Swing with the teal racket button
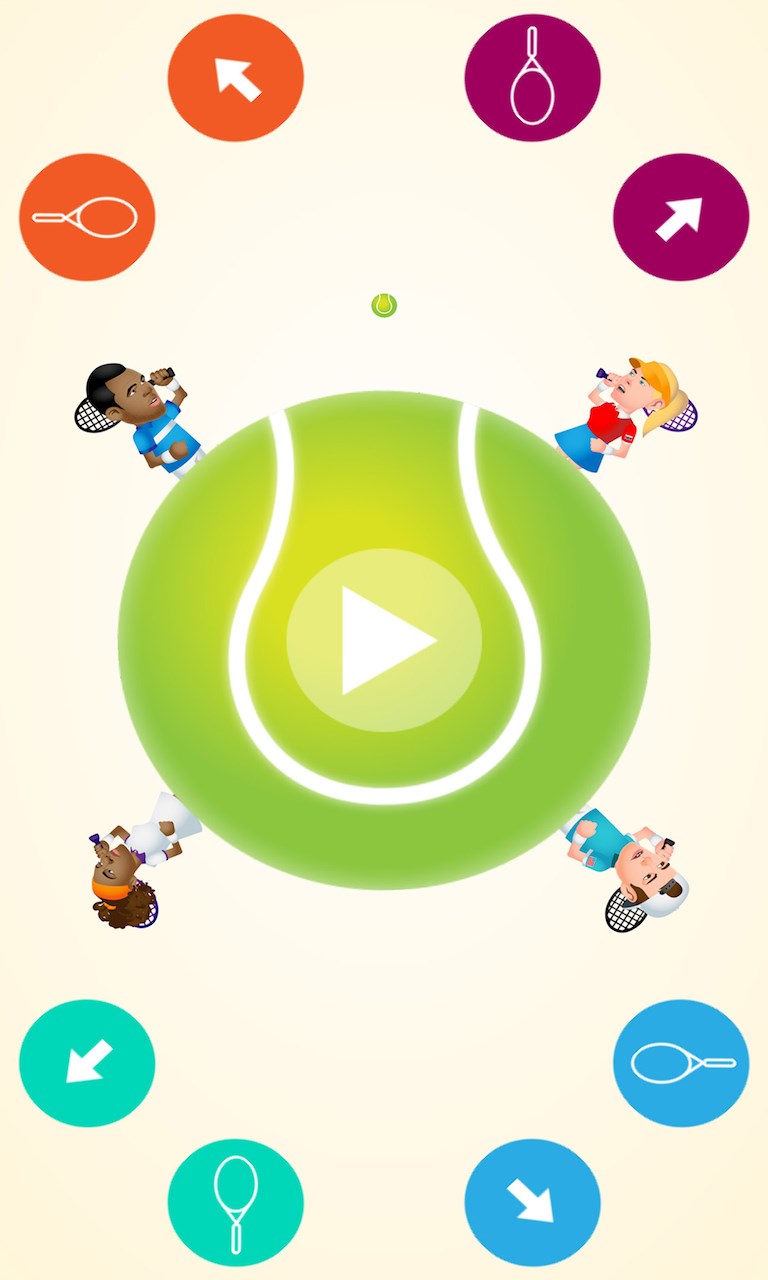 [235, 1202]
